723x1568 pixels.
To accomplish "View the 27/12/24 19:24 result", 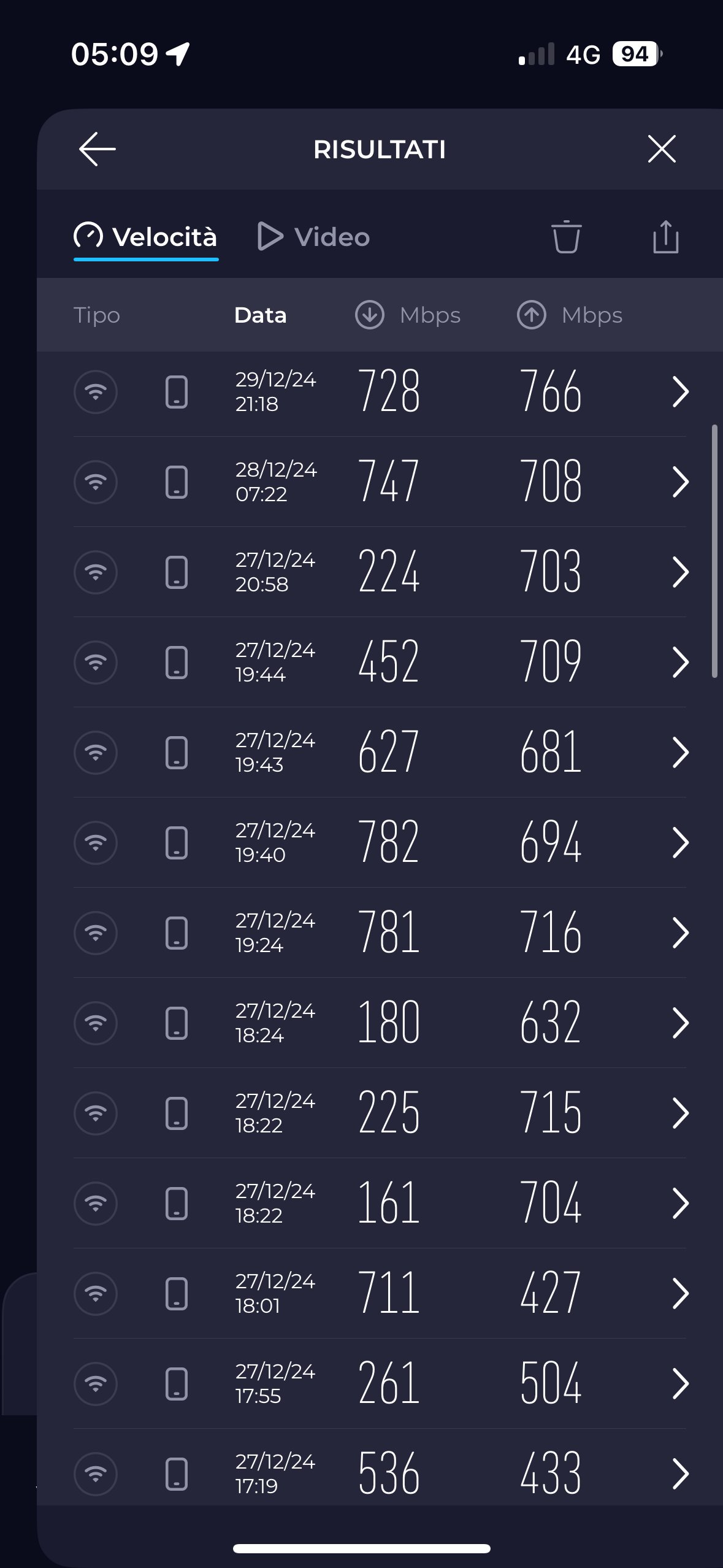I will [x=380, y=933].
